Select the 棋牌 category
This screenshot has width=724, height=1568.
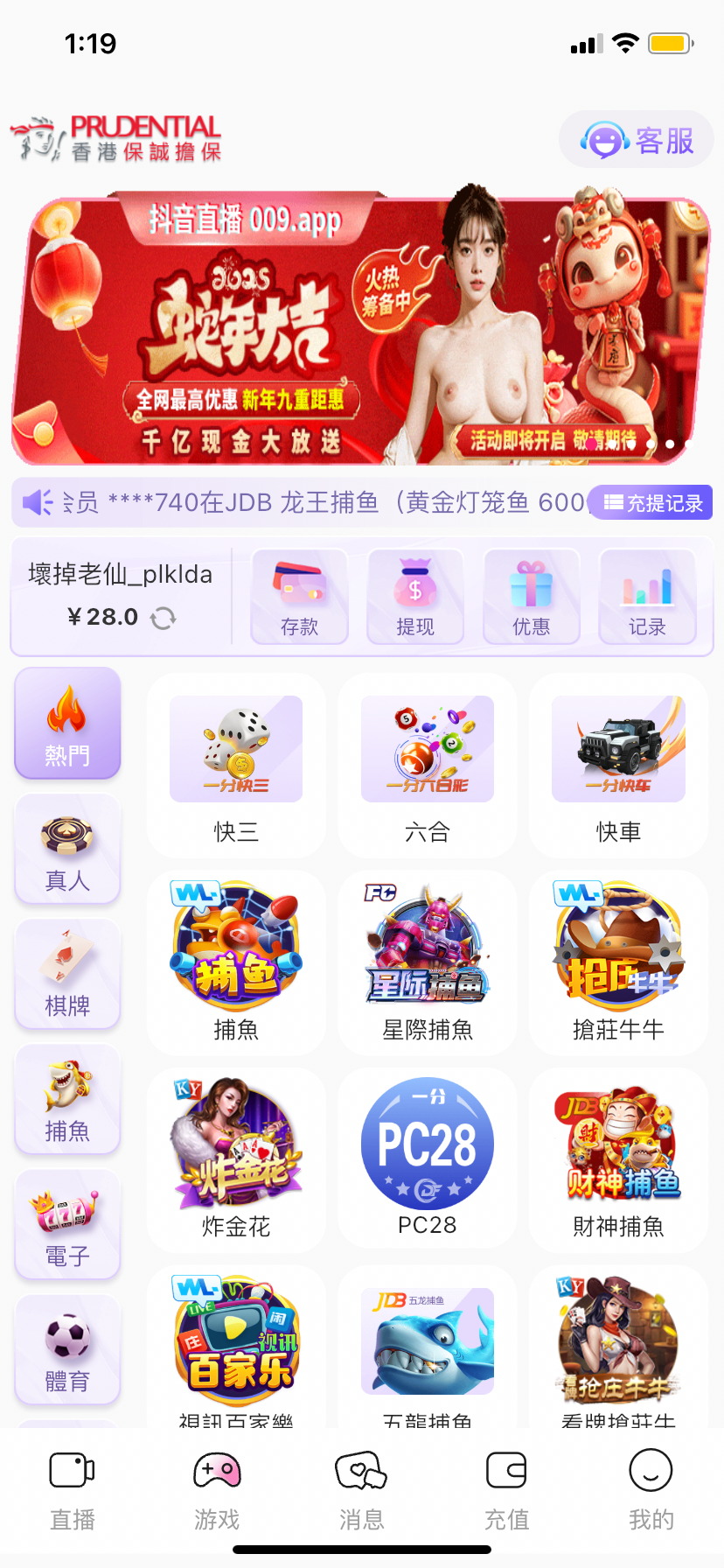pyautogui.click(x=67, y=975)
